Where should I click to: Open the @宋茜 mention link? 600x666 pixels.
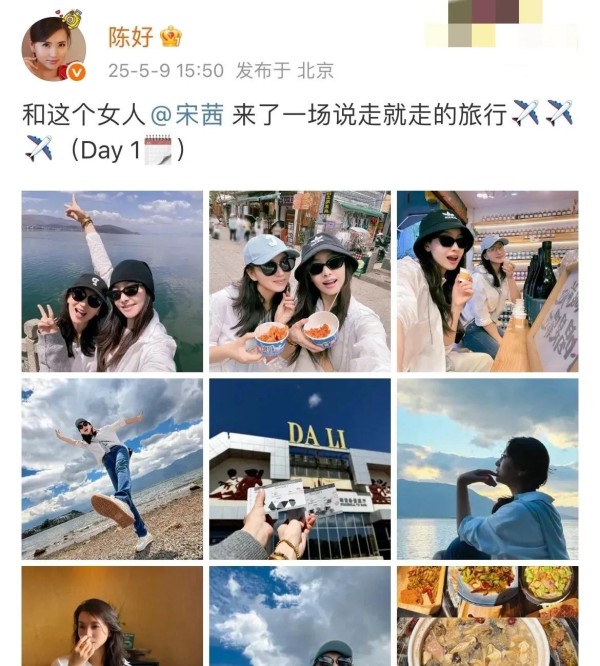(186, 114)
